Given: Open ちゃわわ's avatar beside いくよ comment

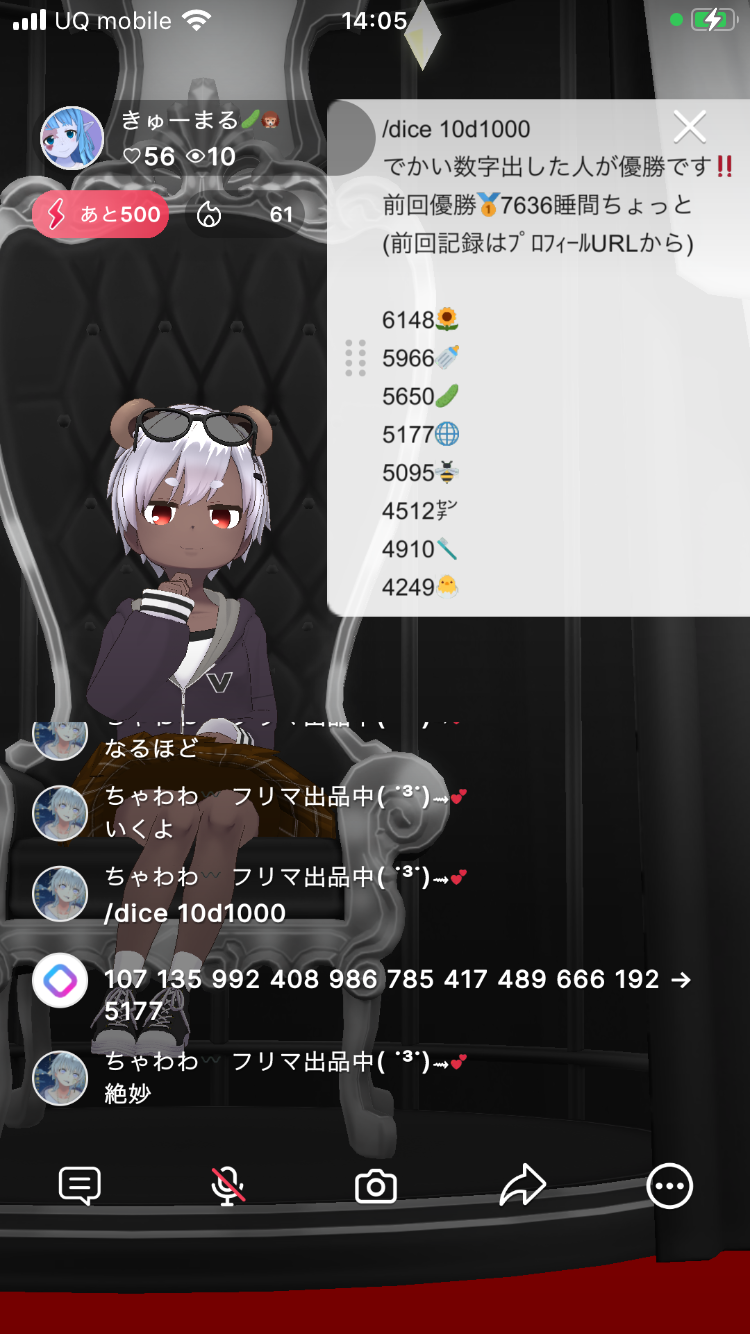Looking at the screenshot, I should coord(60,813).
